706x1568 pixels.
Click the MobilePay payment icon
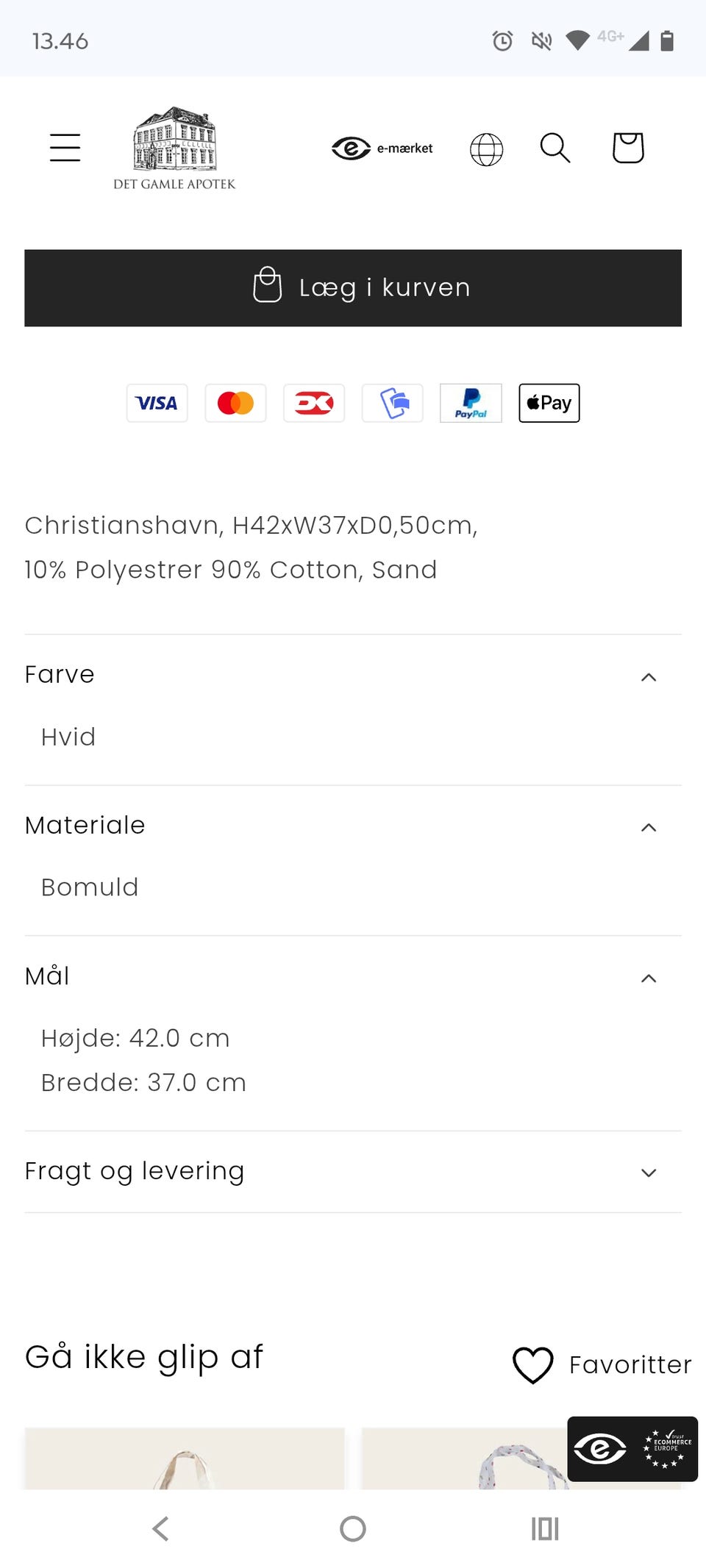[x=392, y=403]
